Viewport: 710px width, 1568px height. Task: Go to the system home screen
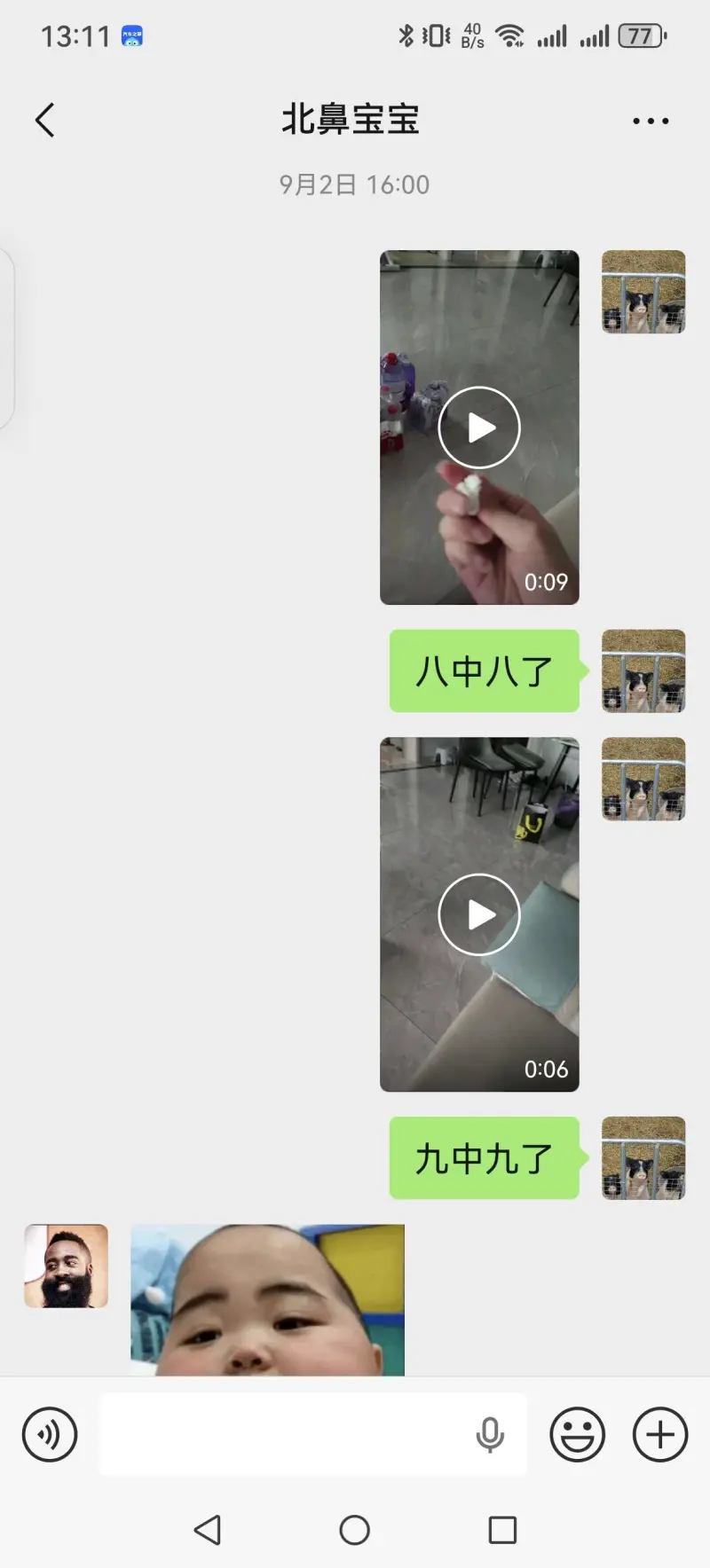coord(354,1530)
